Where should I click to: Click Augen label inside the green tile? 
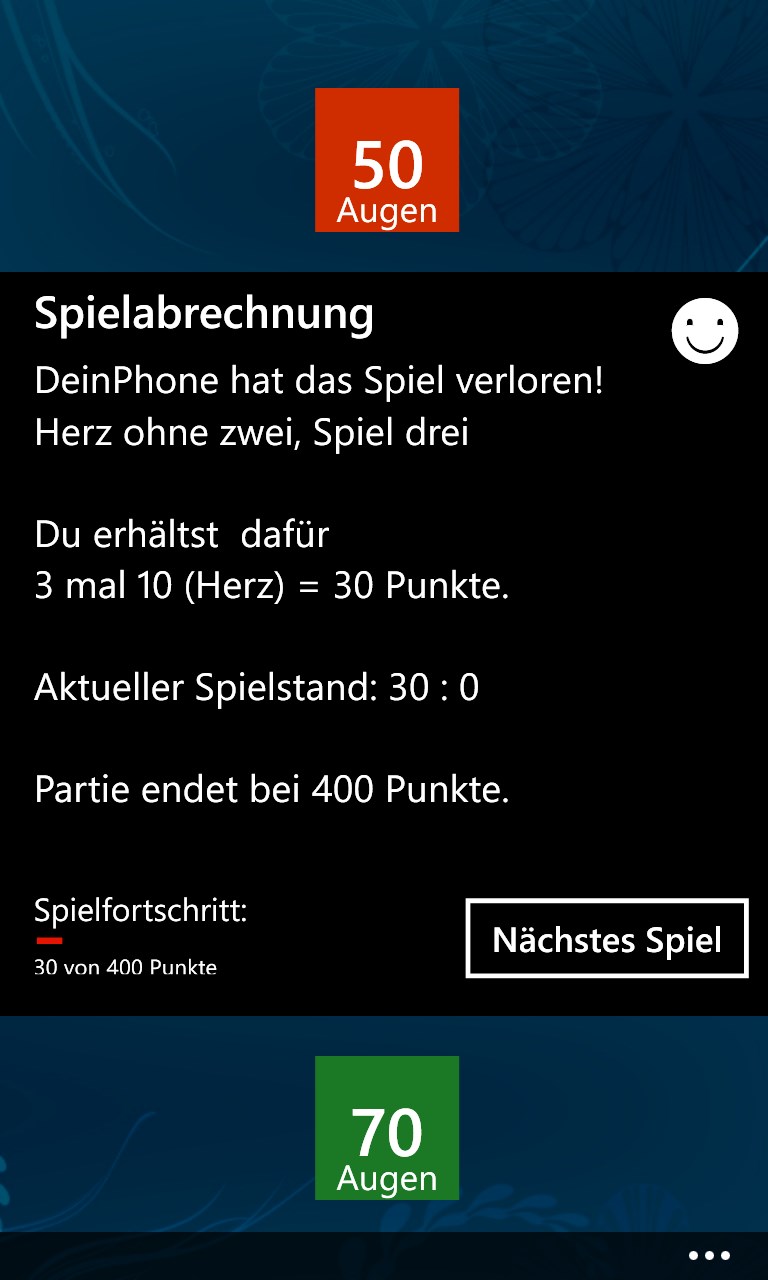[x=386, y=1179]
